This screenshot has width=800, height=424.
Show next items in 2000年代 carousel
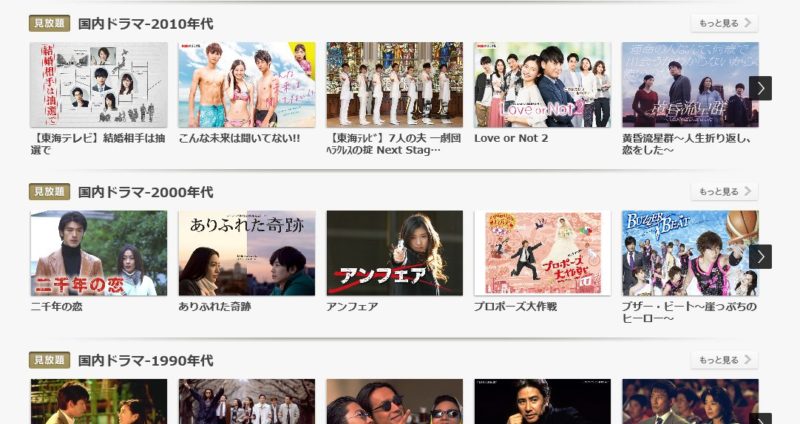point(761,256)
